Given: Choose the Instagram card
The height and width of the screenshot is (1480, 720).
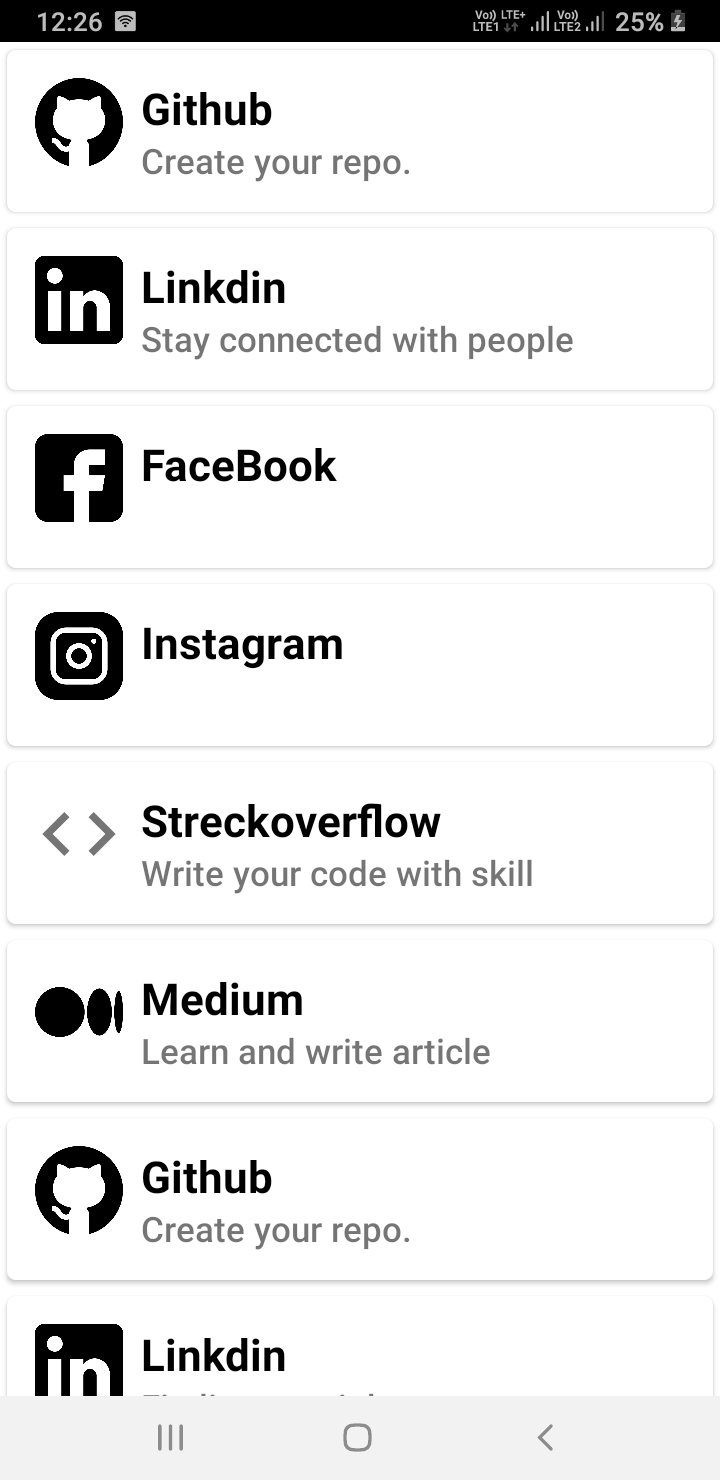Looking at the screenshot, I should coord(360,665).
